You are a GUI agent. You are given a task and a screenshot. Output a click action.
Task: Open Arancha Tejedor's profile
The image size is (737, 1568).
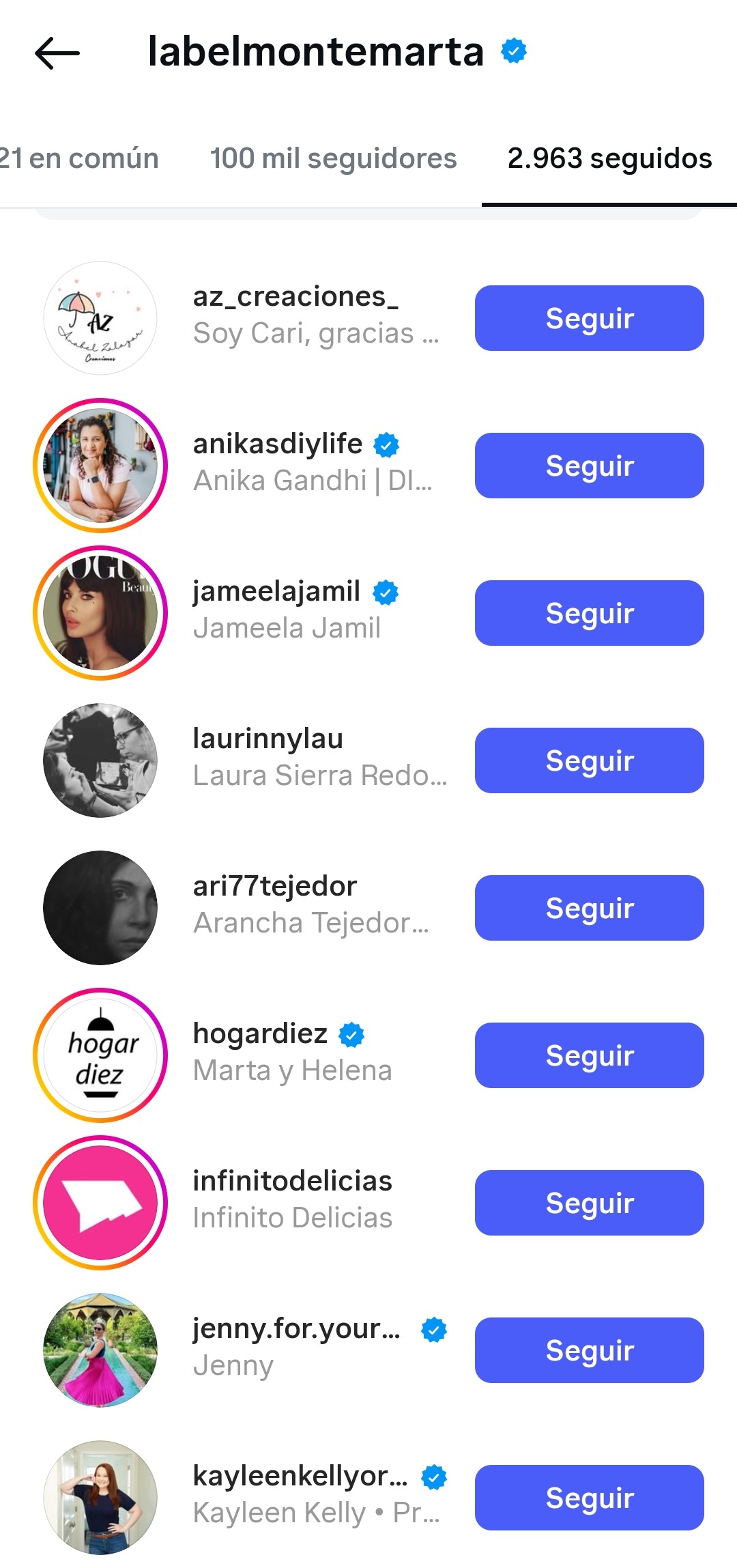tap(274, 887)
